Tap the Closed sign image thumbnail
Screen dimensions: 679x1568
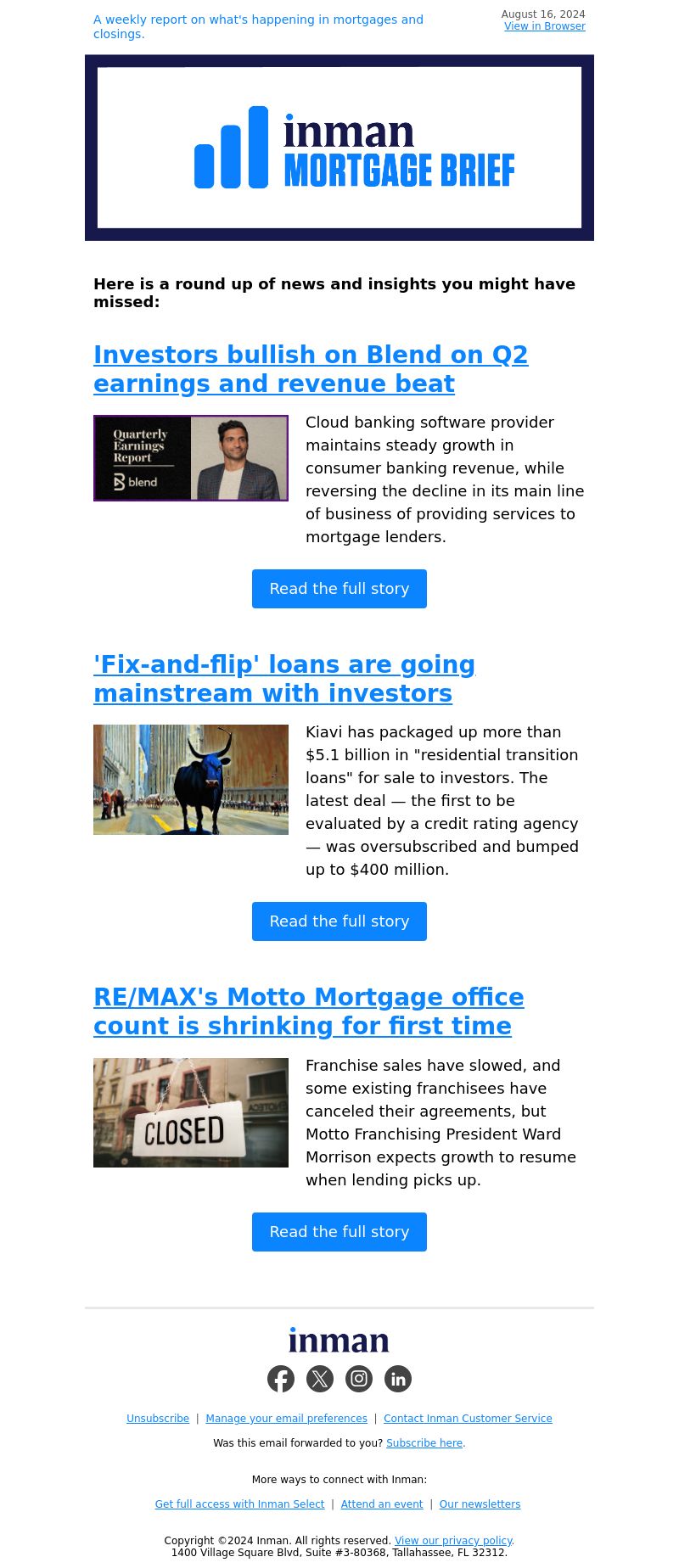[191, 1112]
